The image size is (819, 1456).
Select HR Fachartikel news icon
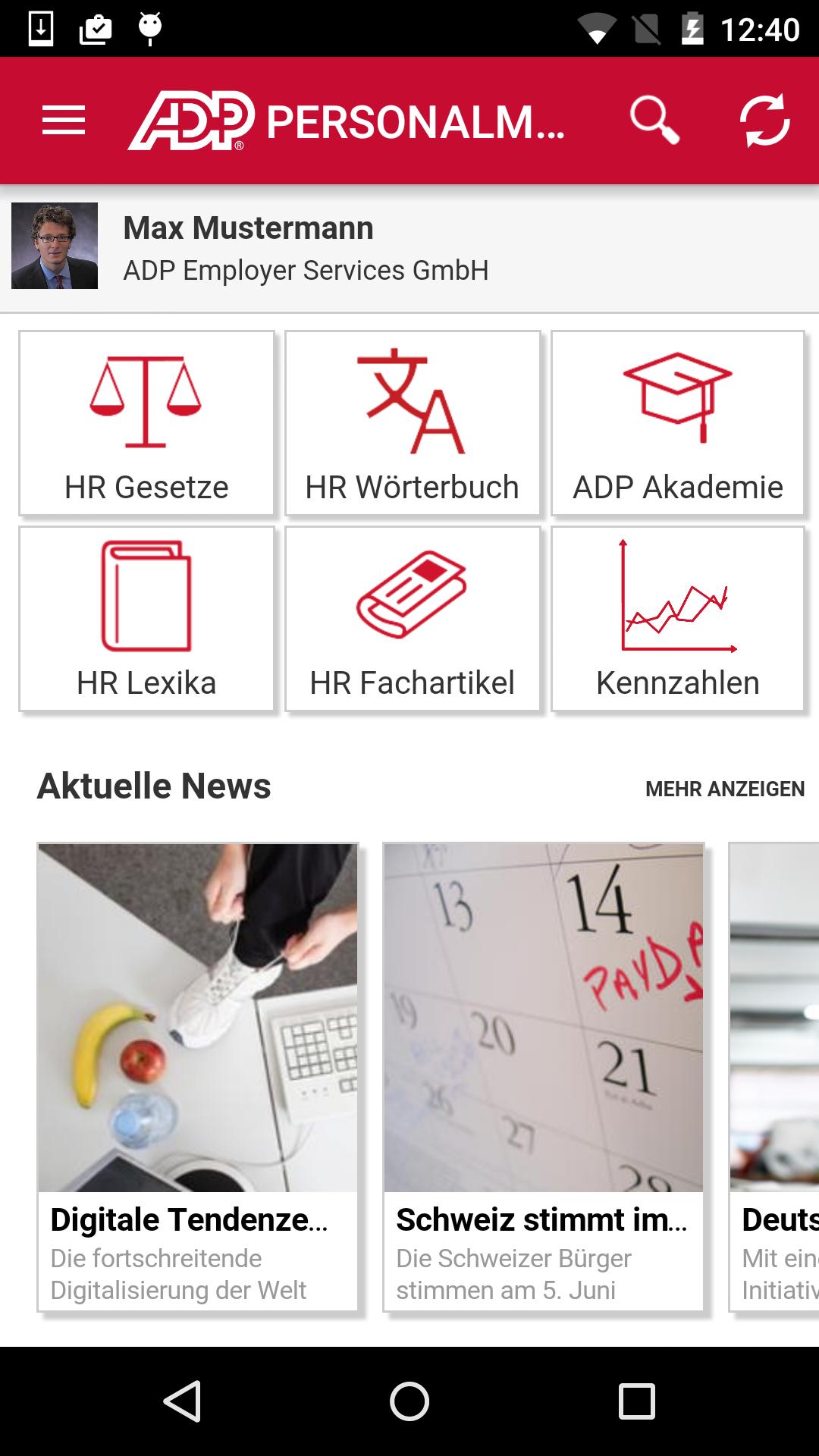(x=413, y=599)
